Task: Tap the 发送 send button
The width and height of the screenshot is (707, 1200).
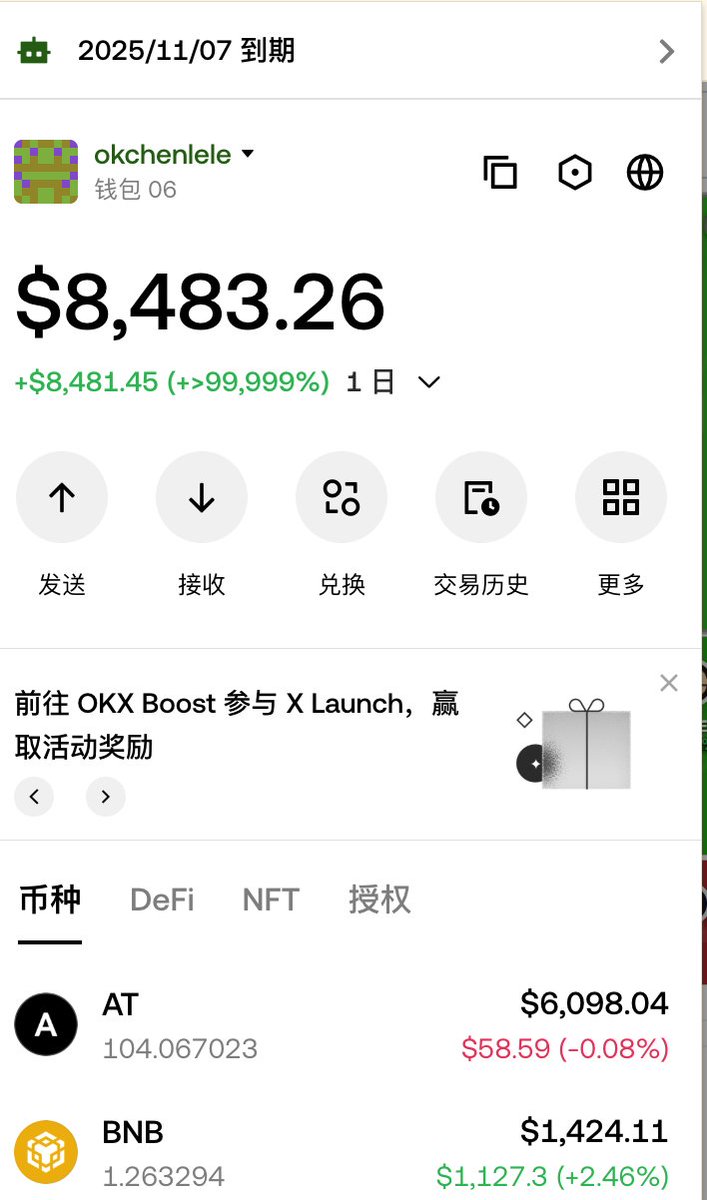Action: tap(62, 497)
